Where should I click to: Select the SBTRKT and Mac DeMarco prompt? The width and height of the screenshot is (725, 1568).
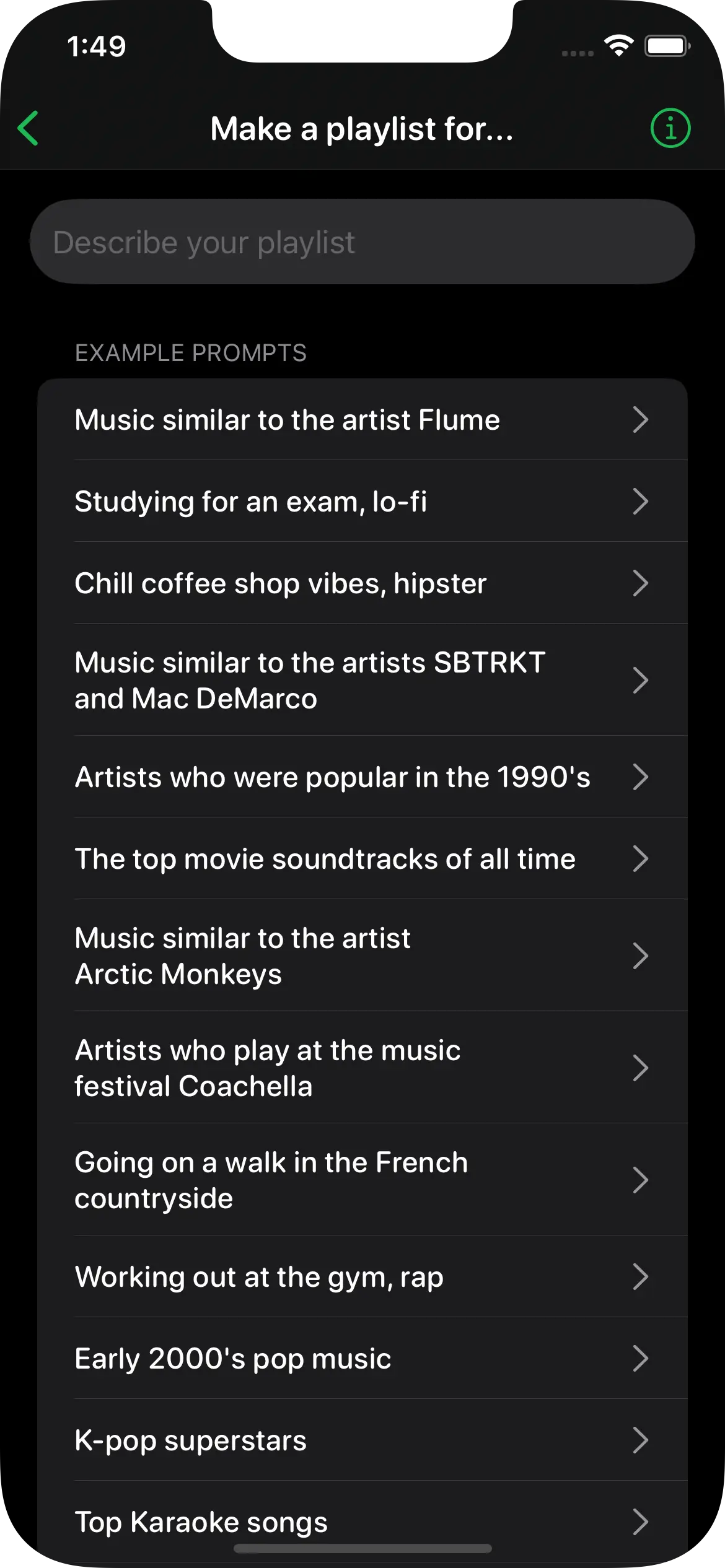362,679
